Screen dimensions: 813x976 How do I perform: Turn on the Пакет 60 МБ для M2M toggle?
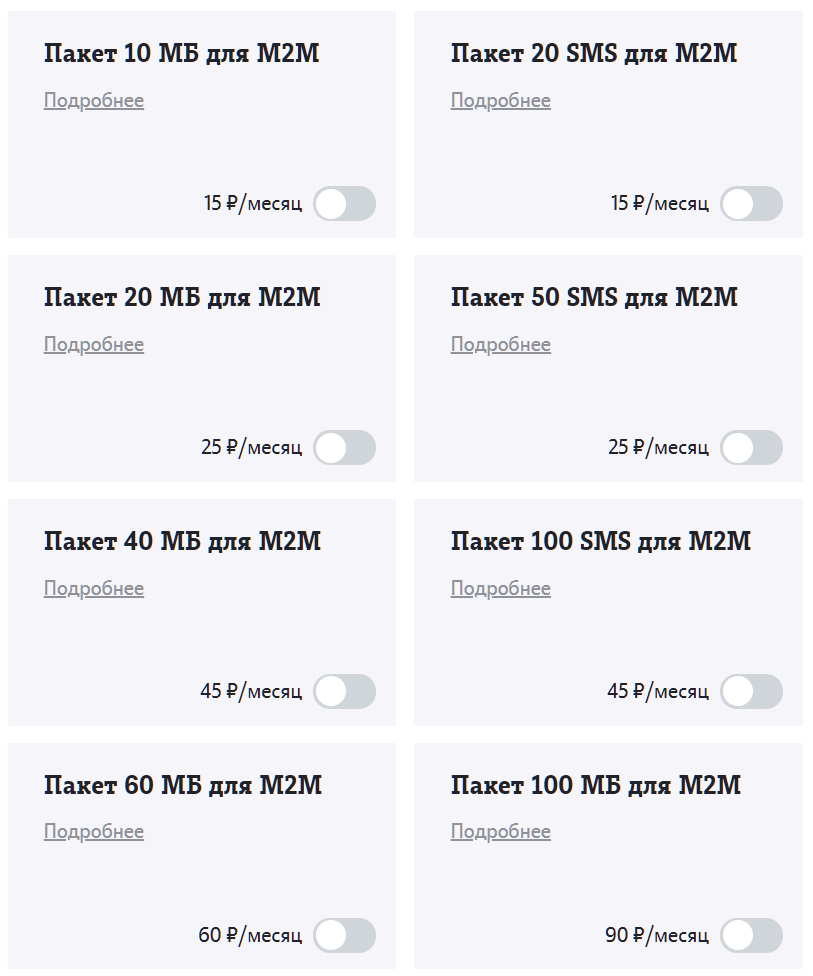point(344,936)
